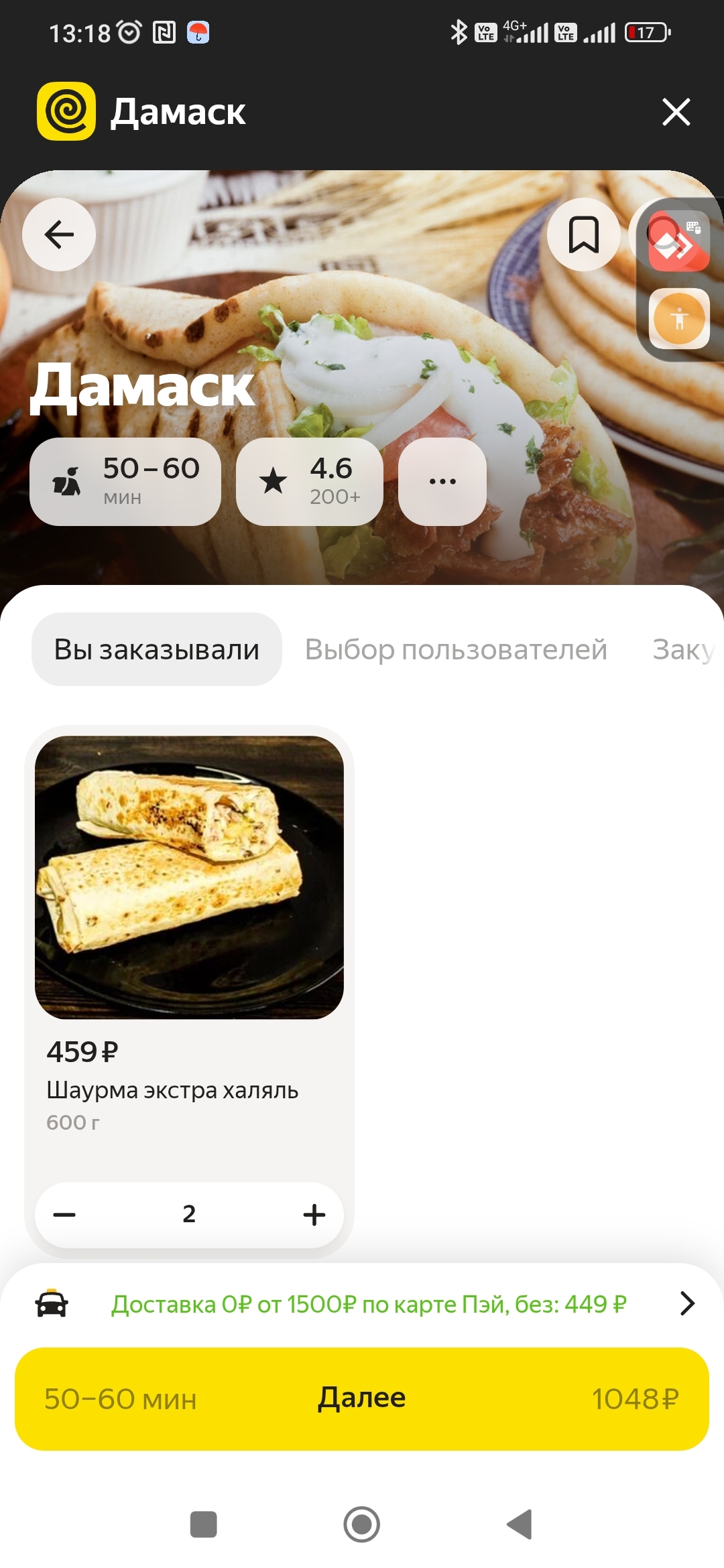The height and width of the screenshot is (1568, 724).
Task: Open delivery terms Доставка 0₽ от 1500₽
Action: pyautogui.click(x=362, y=1304)
